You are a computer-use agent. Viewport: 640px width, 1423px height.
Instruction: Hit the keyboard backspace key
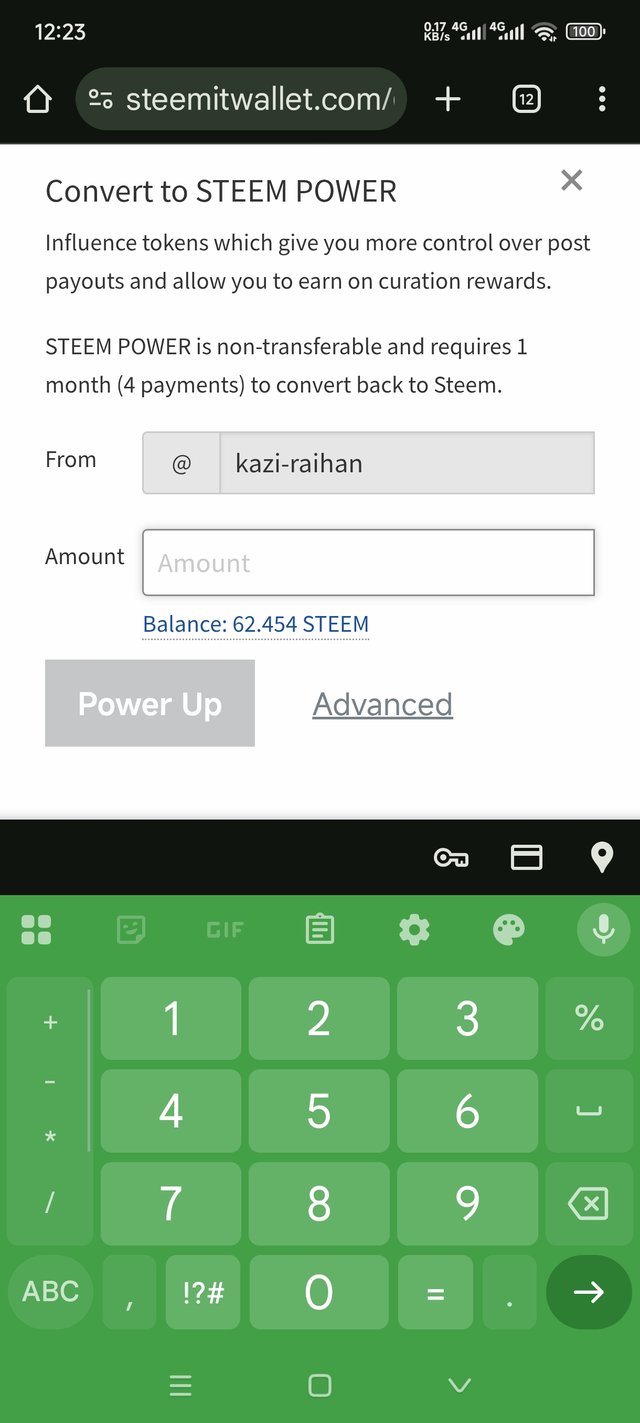pyautogui.click(x=588, y=1203)
